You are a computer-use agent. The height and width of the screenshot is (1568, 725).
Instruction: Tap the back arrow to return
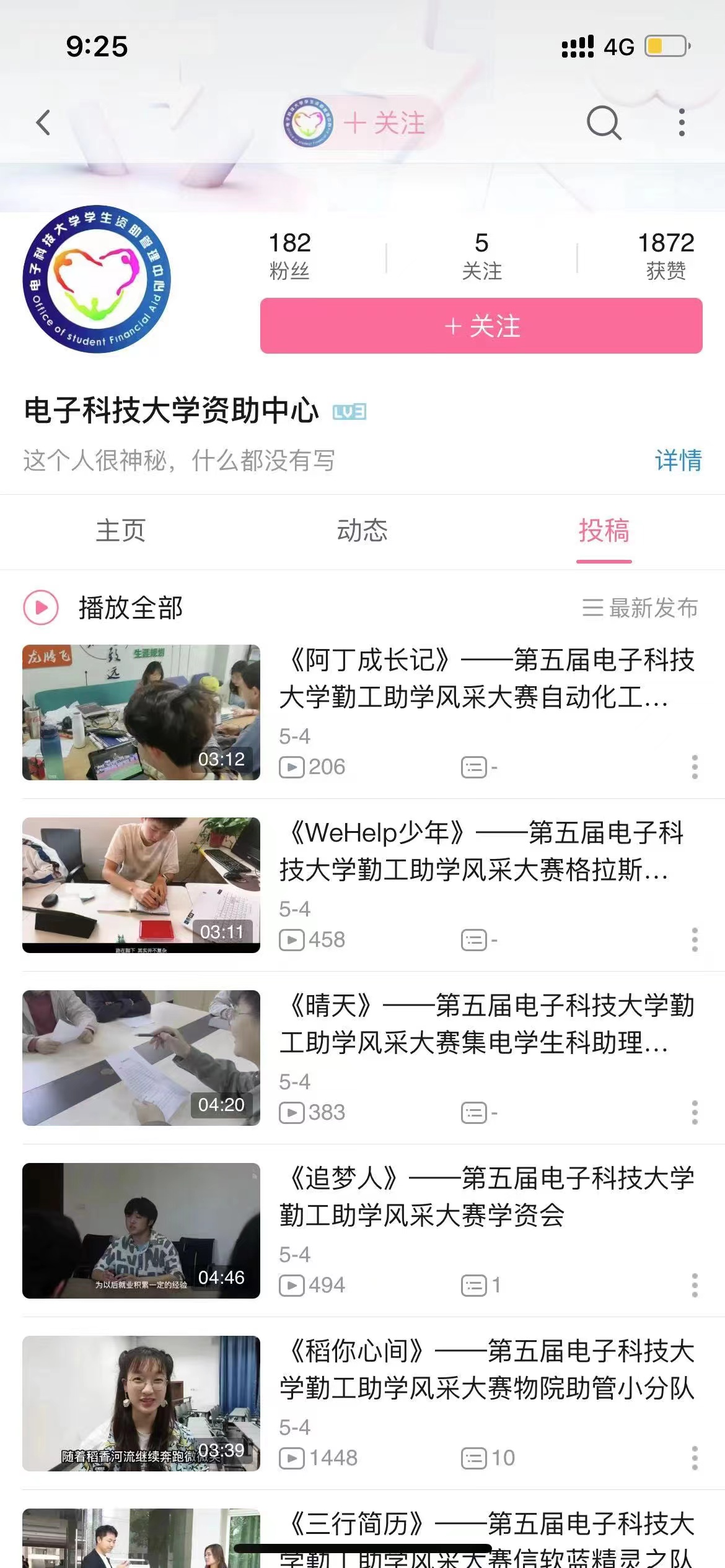(x=42, y=122)
